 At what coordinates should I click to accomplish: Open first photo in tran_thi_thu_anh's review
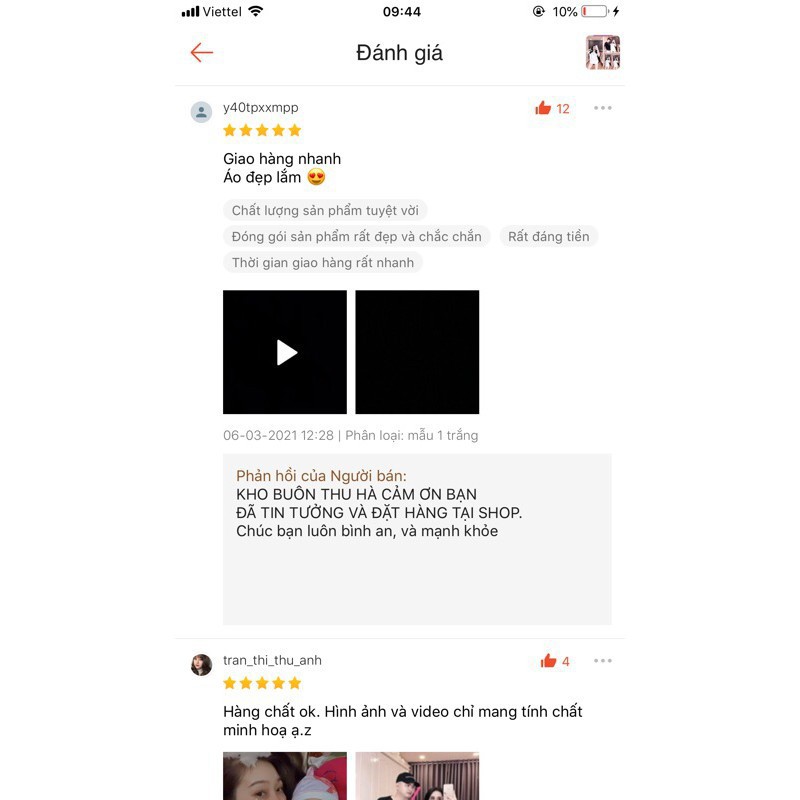285,776
